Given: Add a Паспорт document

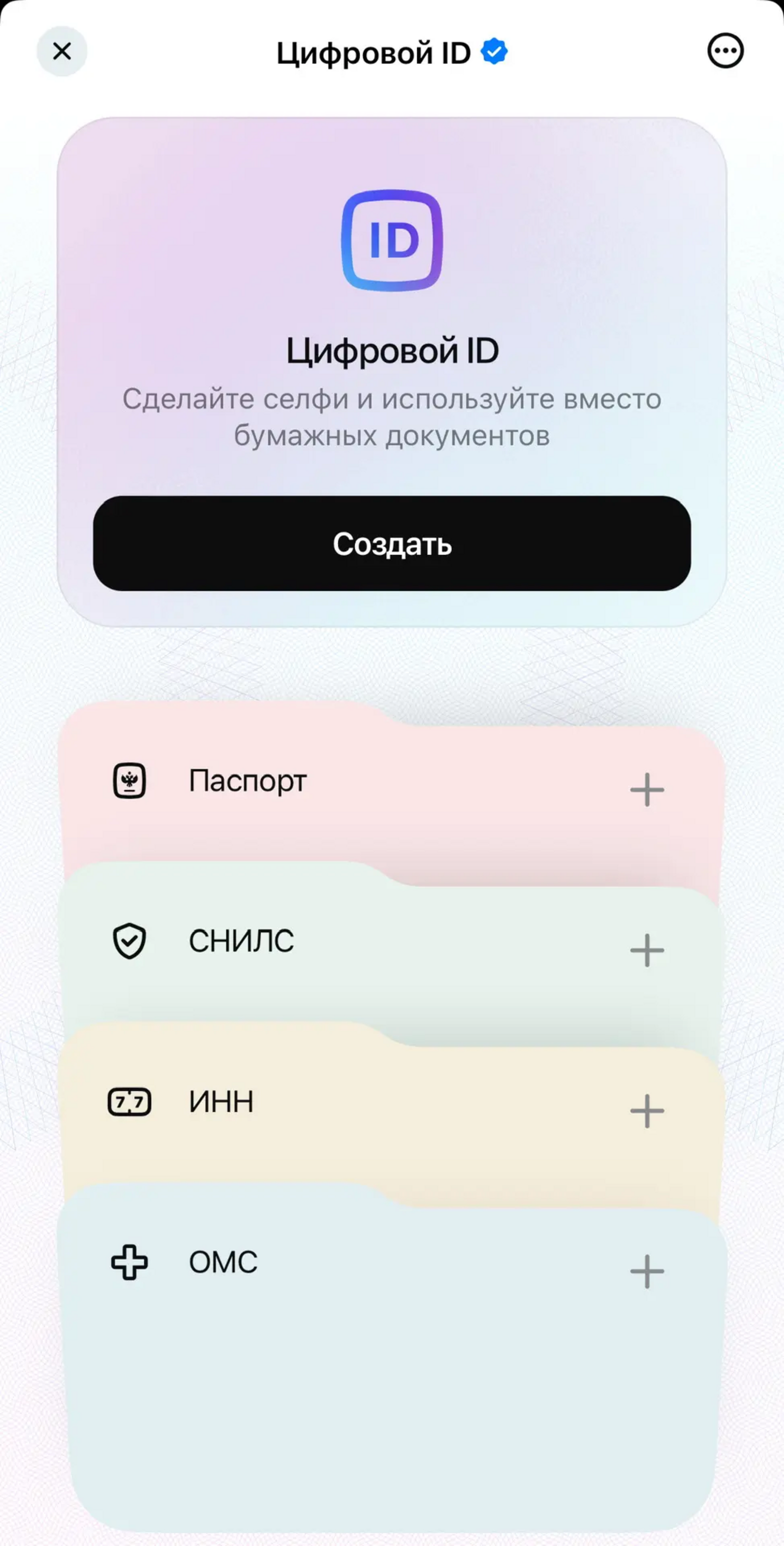Looking at the screenshot, I should point(647,789).
